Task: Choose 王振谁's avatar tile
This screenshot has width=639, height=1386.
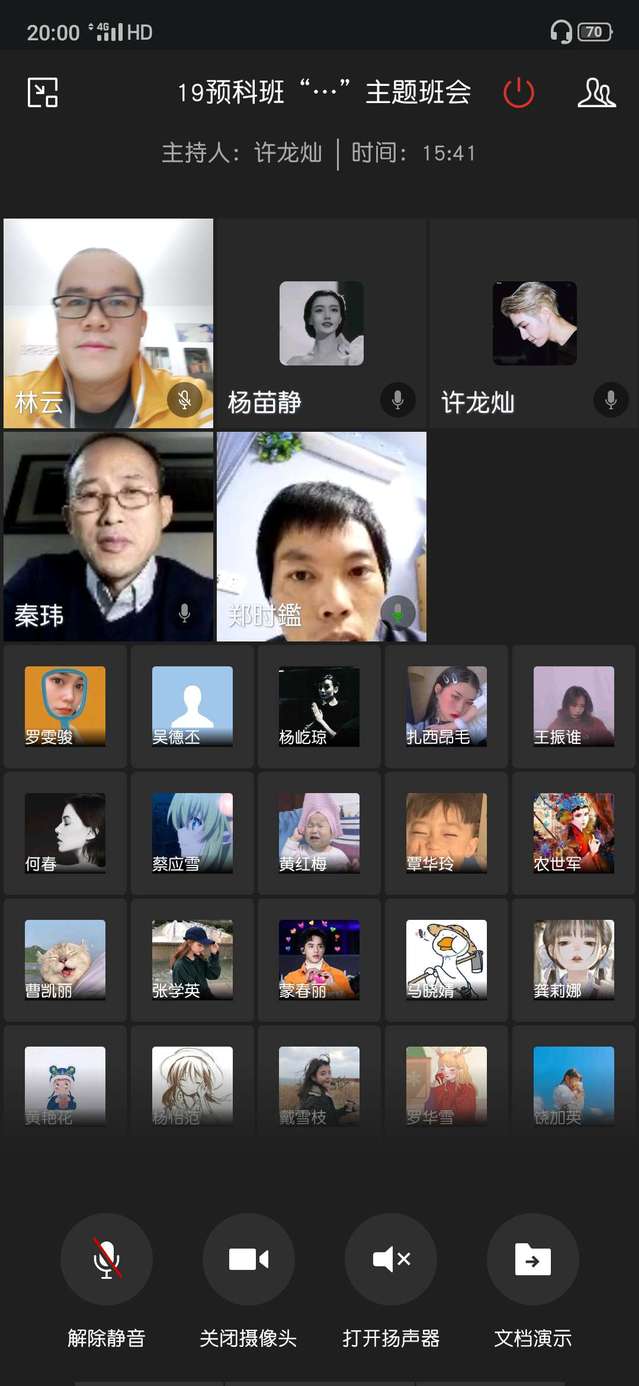Action: [574, 706]
